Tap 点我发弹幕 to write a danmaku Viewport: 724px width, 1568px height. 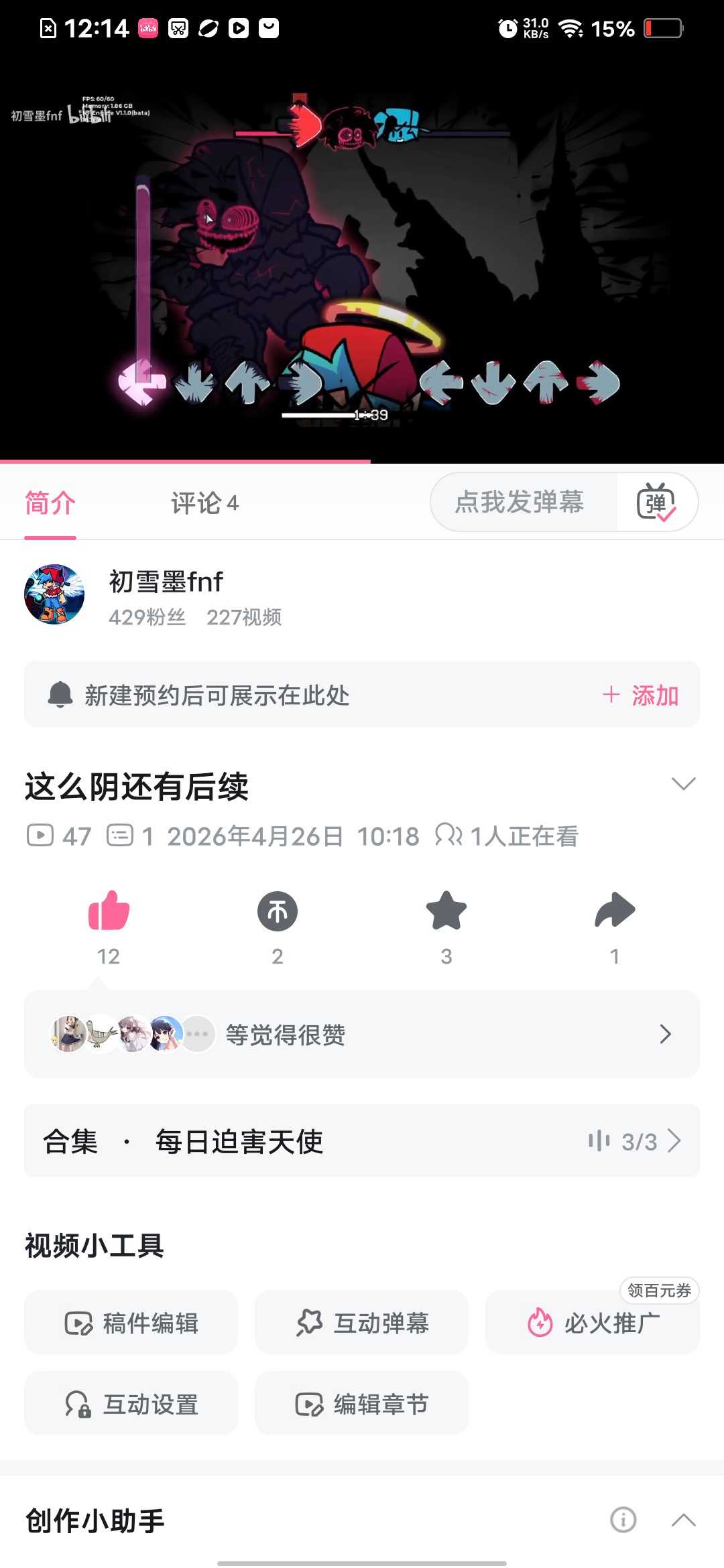click(520, 502)
